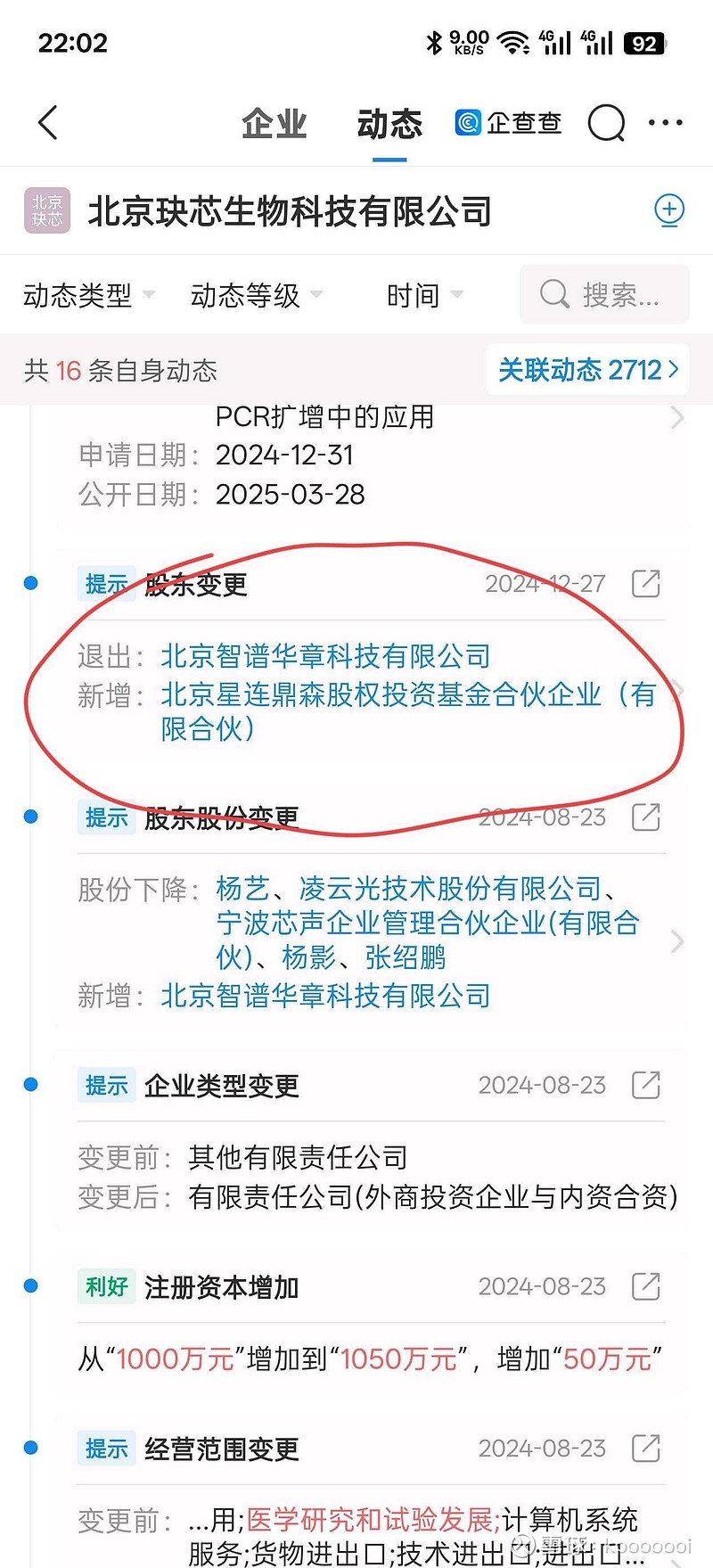Open the Qichacha search icon

point(606,124)
